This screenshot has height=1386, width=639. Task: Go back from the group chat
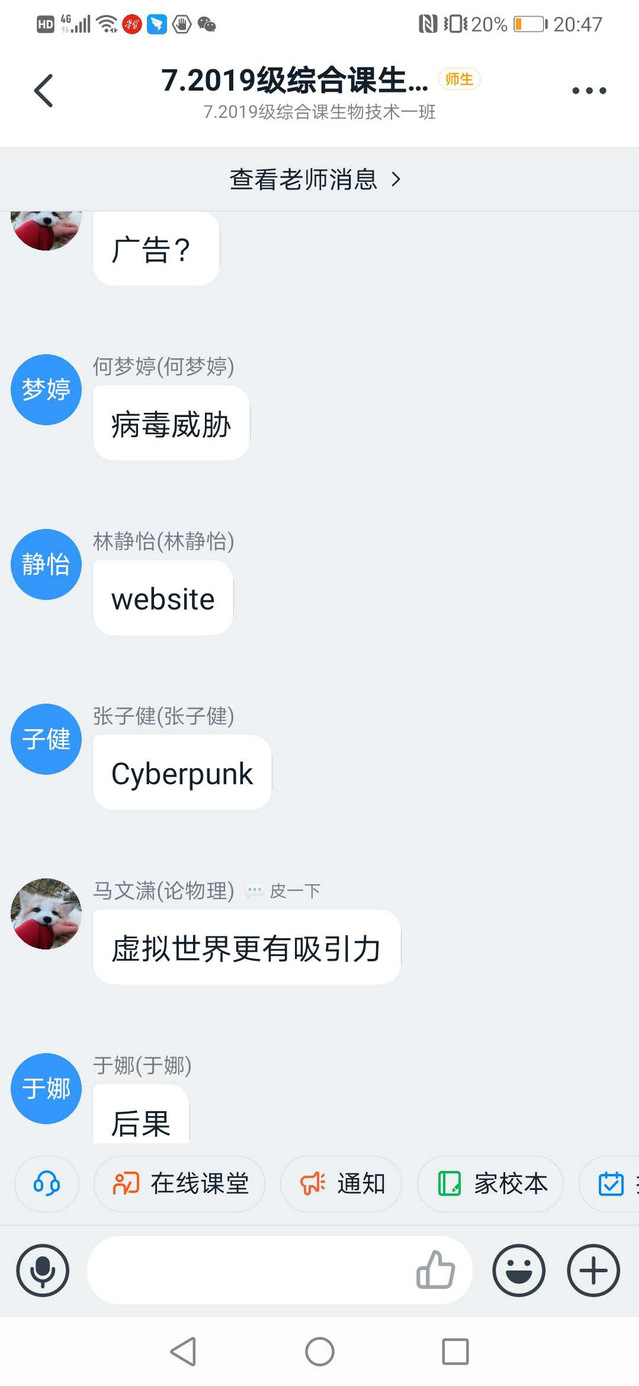click(x=43, y=91)
